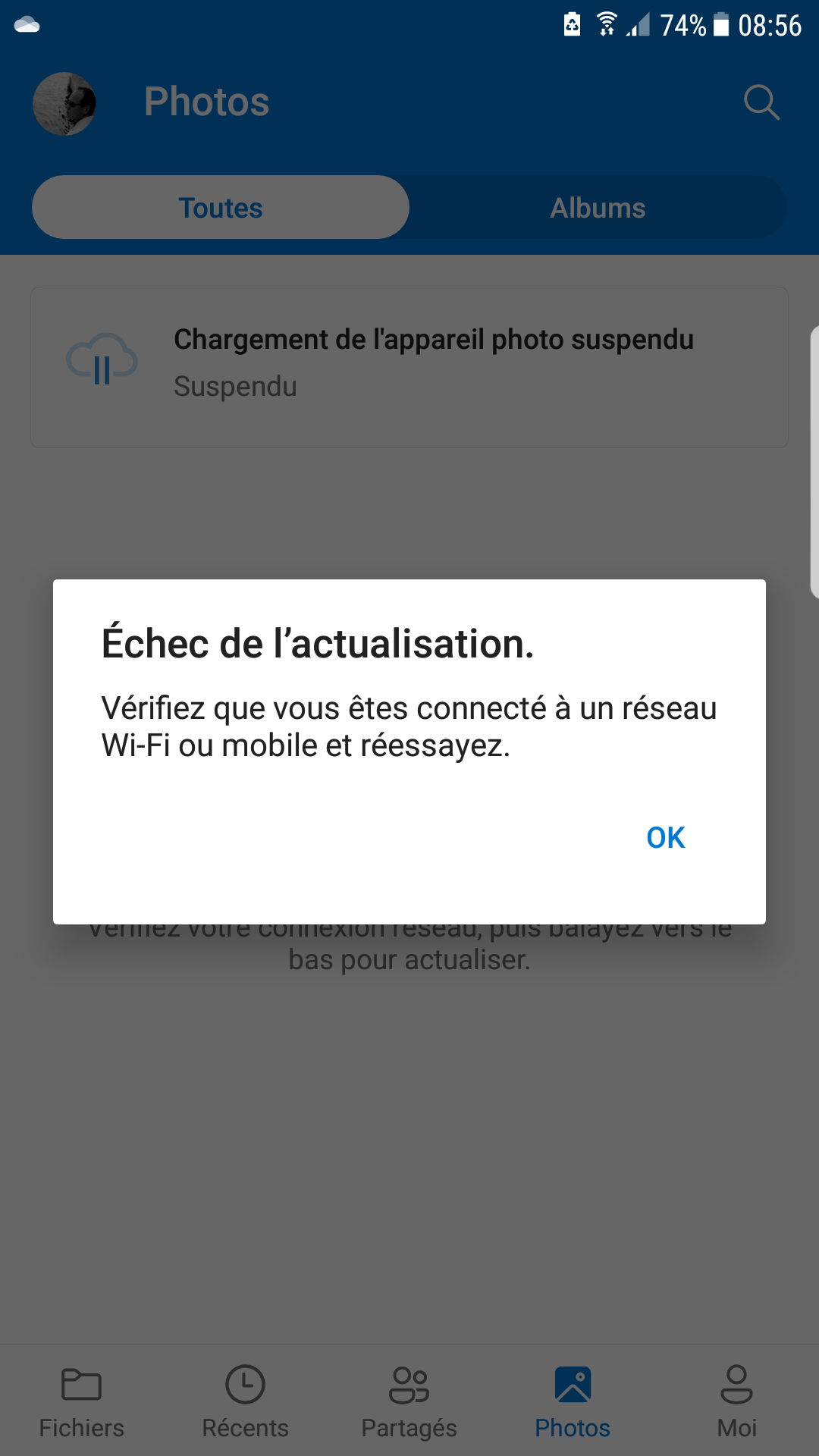Open the Récents tab

[245, 1401]
